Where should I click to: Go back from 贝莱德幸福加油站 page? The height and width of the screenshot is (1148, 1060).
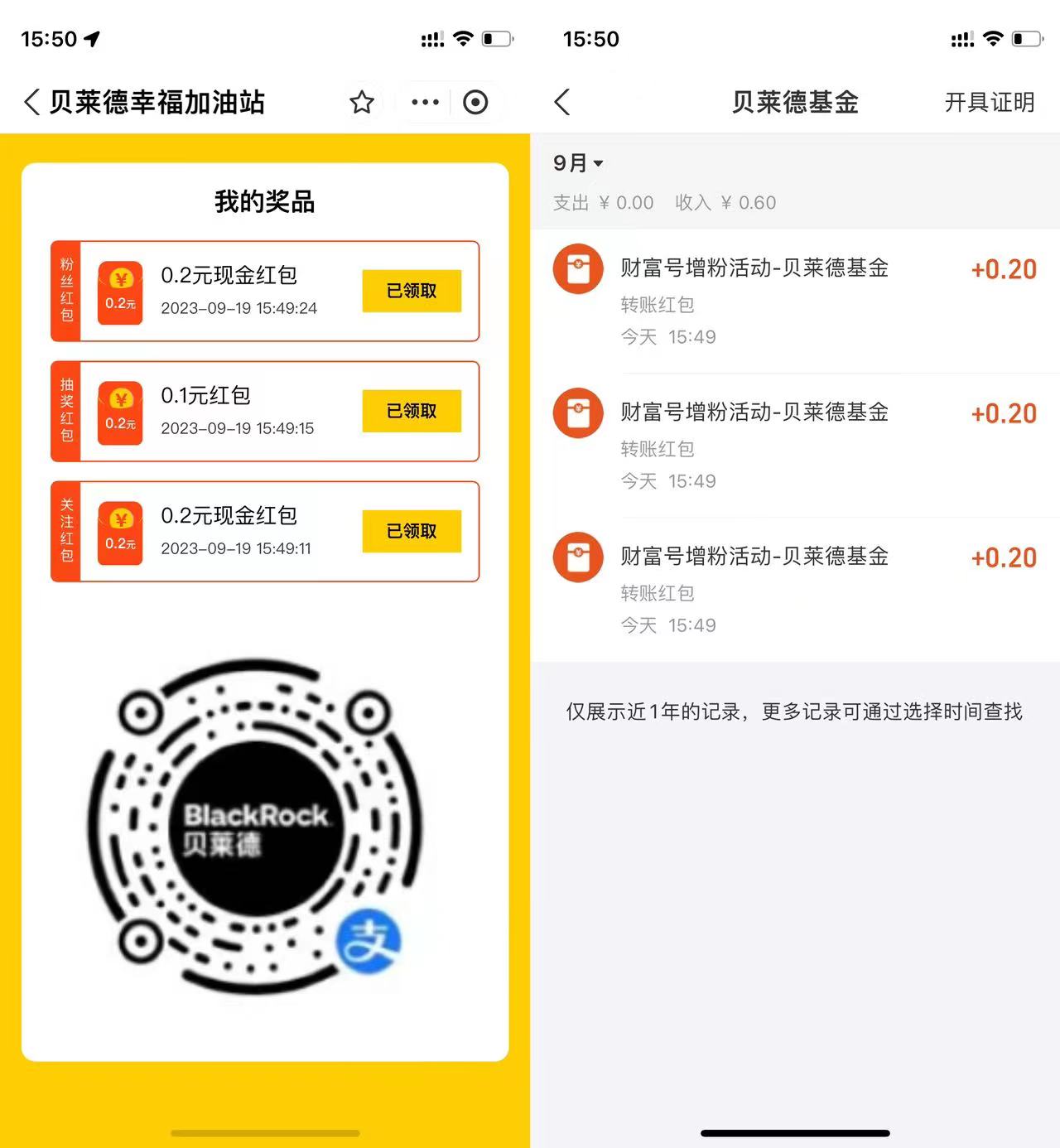(31, 102)
